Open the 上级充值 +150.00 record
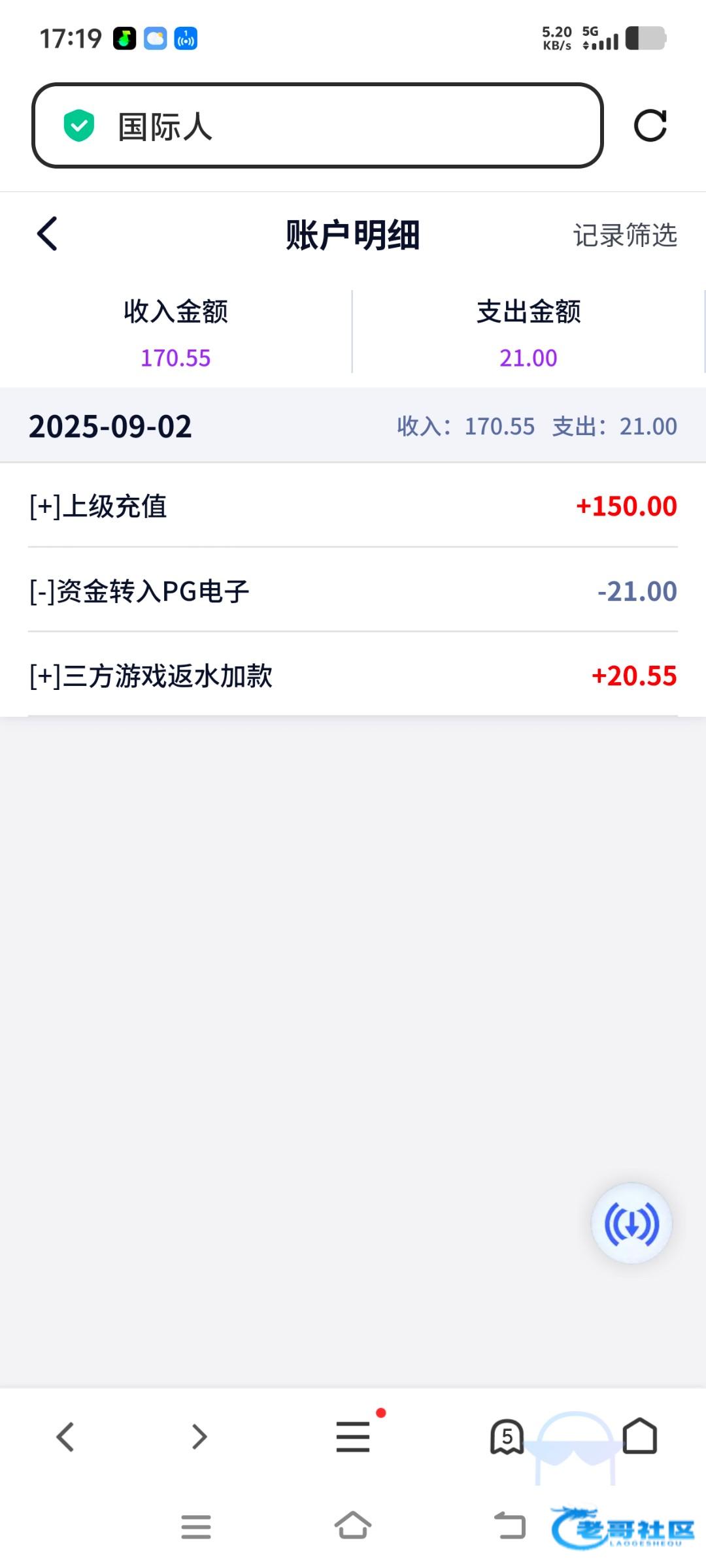 (353, 506)
